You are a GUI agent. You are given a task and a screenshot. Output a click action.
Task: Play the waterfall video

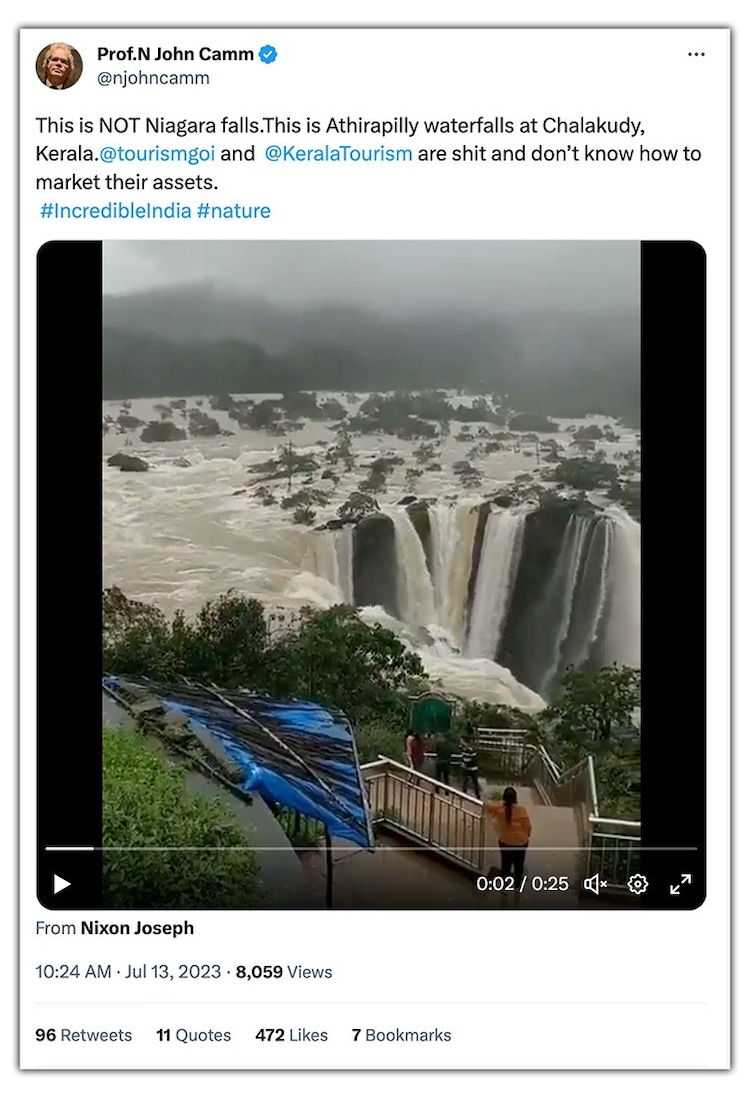62,883
